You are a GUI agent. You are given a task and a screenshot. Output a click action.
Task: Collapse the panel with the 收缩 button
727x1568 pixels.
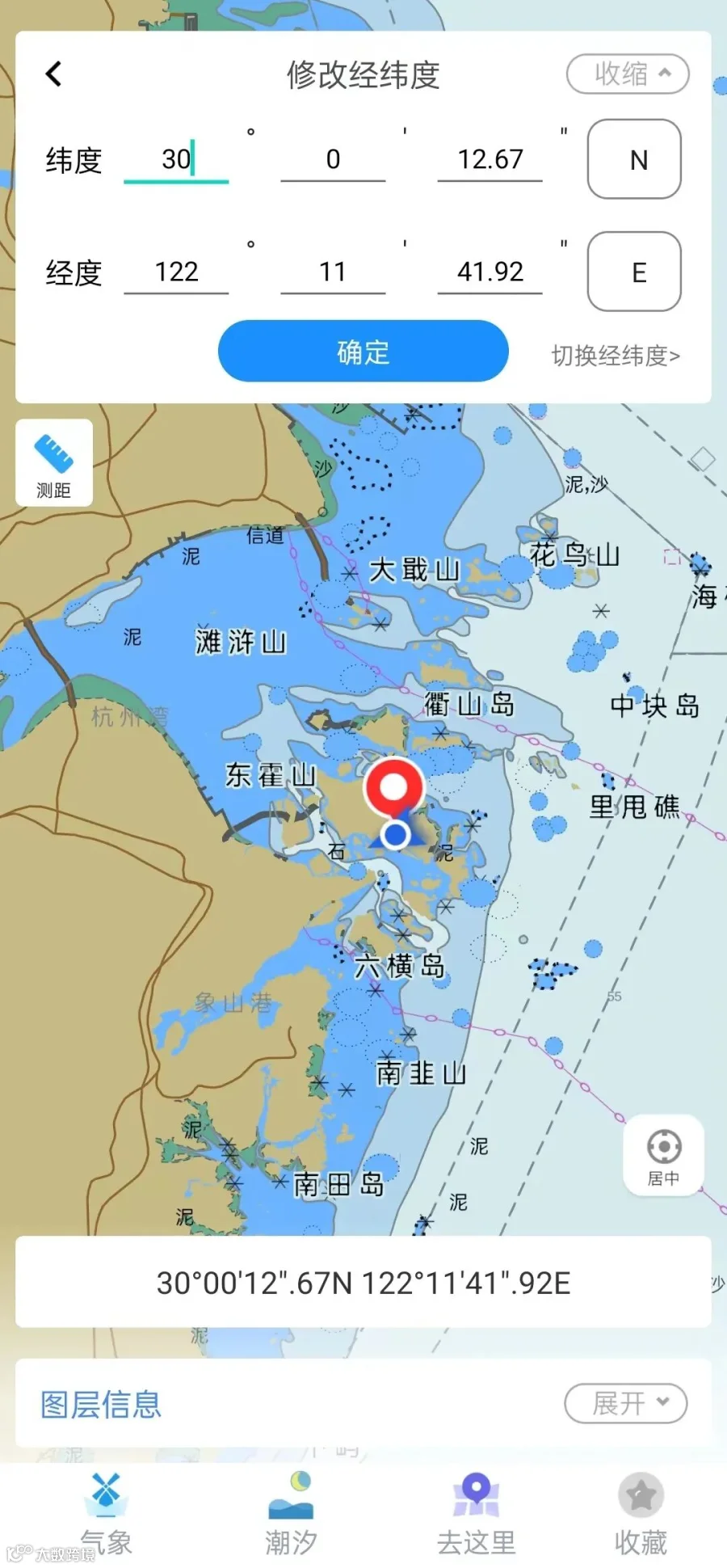coord(628,74)
